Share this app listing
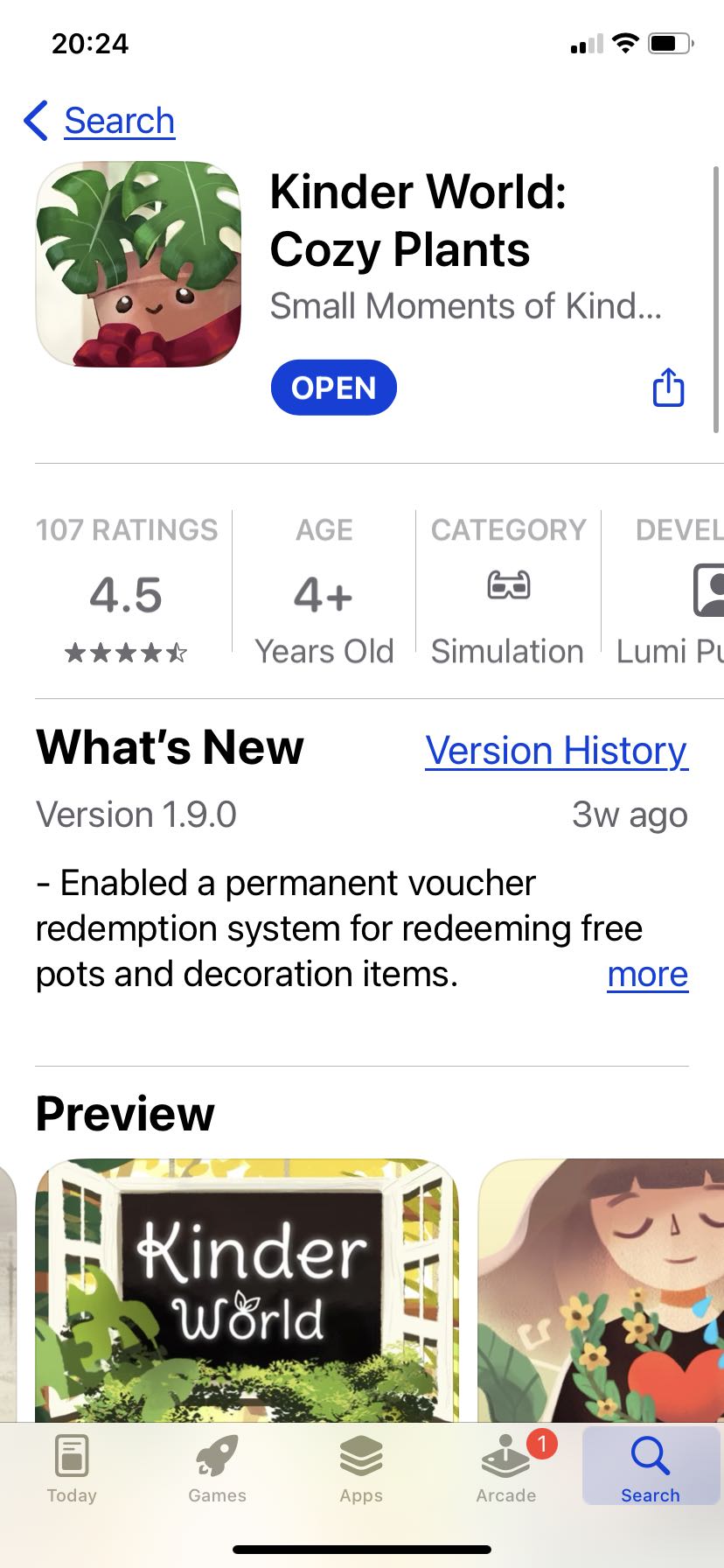Image resolution: width=724 pixels, height=1568 pixels. 668,388
